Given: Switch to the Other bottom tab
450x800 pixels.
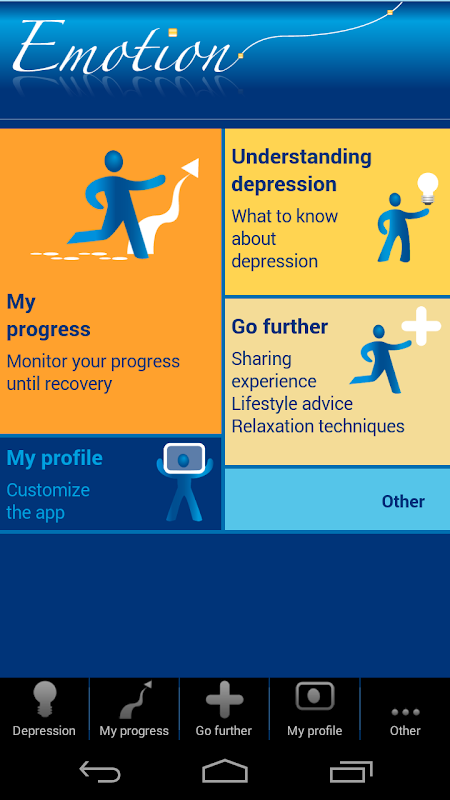Looking at the screenshot, I should click(405, 709).
